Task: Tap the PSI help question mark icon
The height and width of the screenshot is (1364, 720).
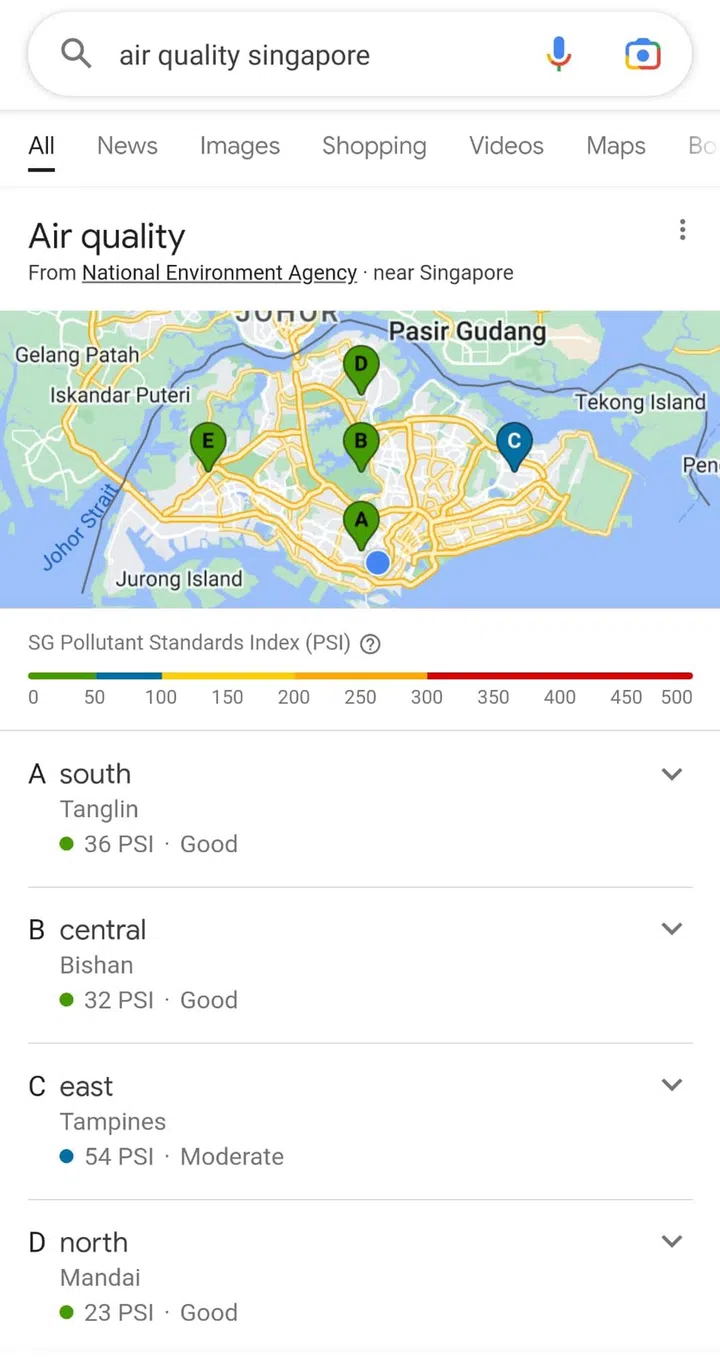Action: [370, 644]
